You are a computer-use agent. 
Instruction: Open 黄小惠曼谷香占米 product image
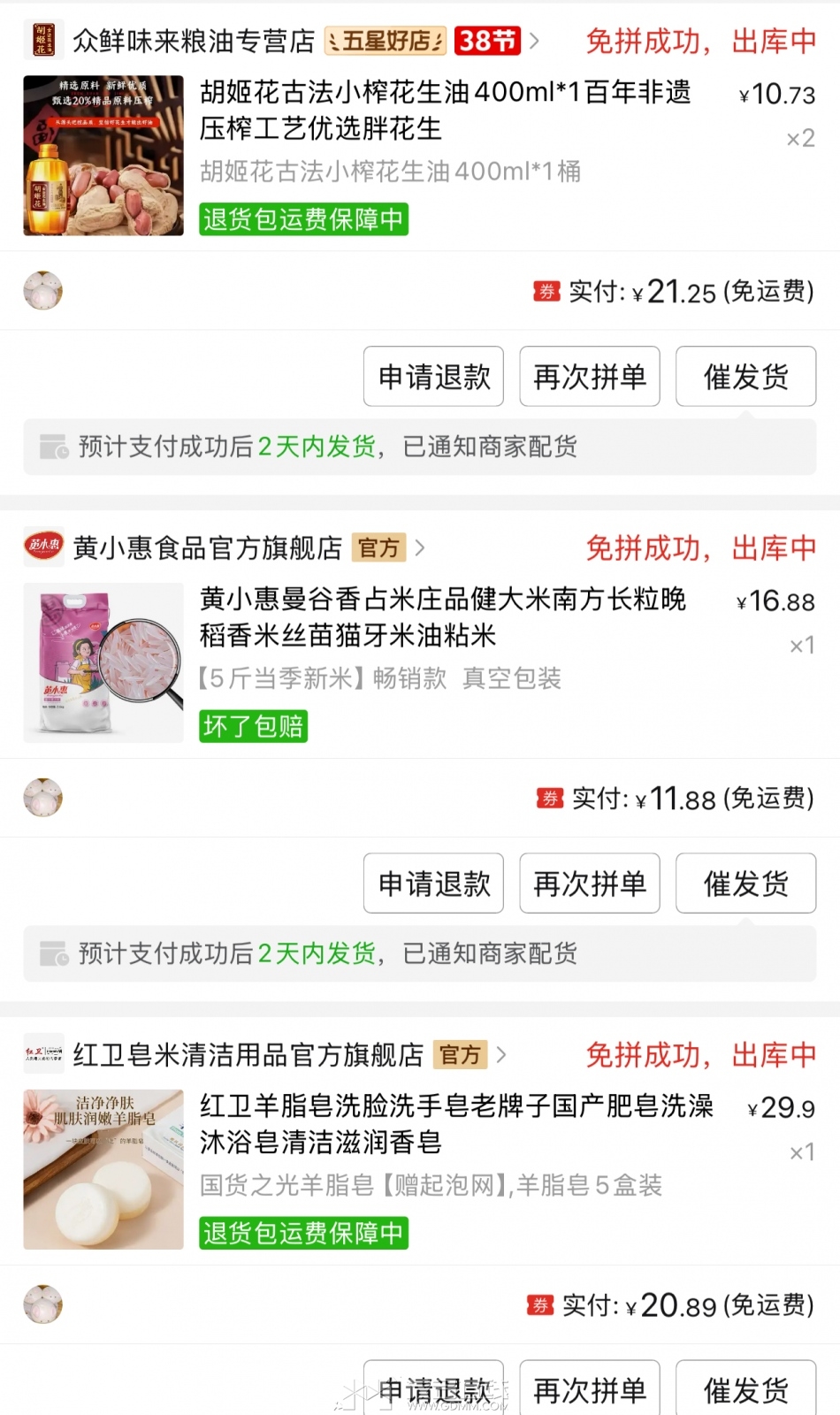[x=103, y=662]
